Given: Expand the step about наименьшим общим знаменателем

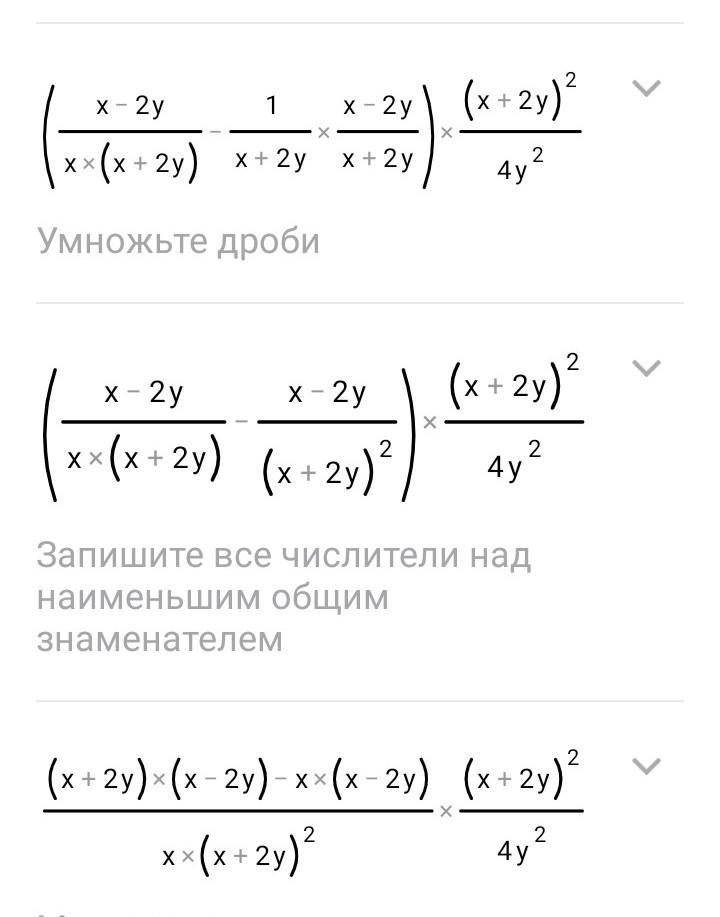Looking at the screenshot, I should click(646, 368).
